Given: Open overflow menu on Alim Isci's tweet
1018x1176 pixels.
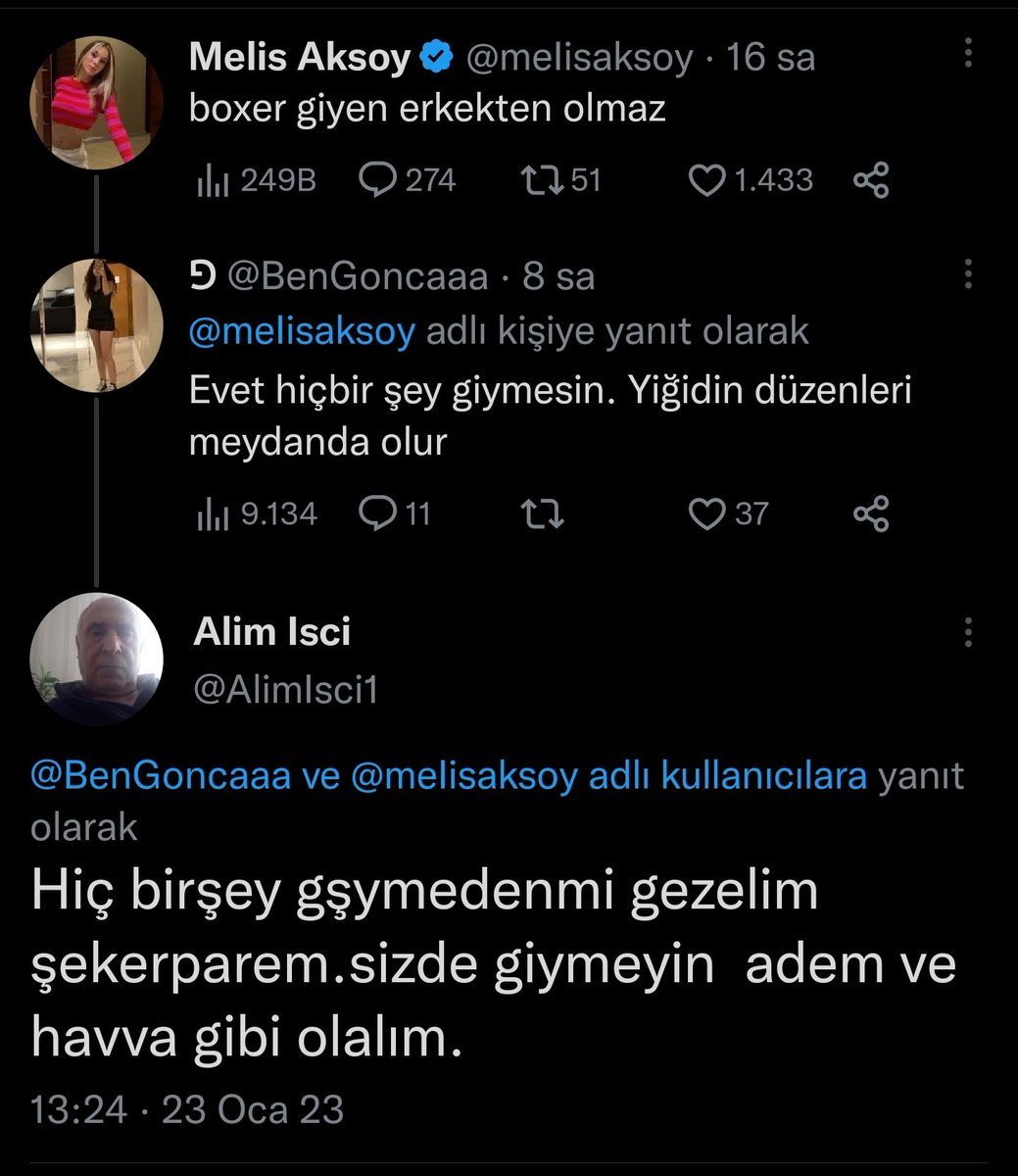Looking at the screenshot, I should pyautogui.click(x=968, y=632).
